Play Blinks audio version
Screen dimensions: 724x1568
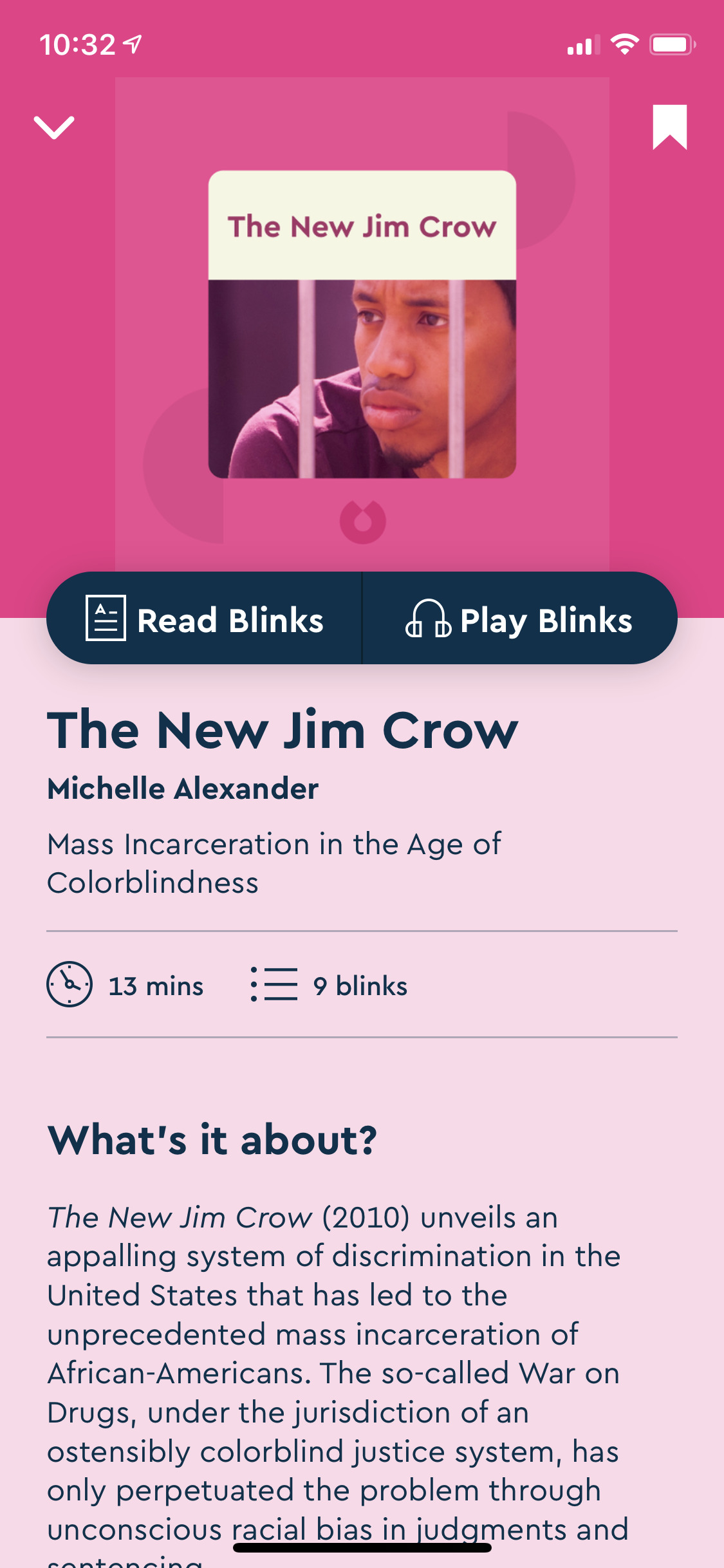pyautogui.click(x=519, y=619)
